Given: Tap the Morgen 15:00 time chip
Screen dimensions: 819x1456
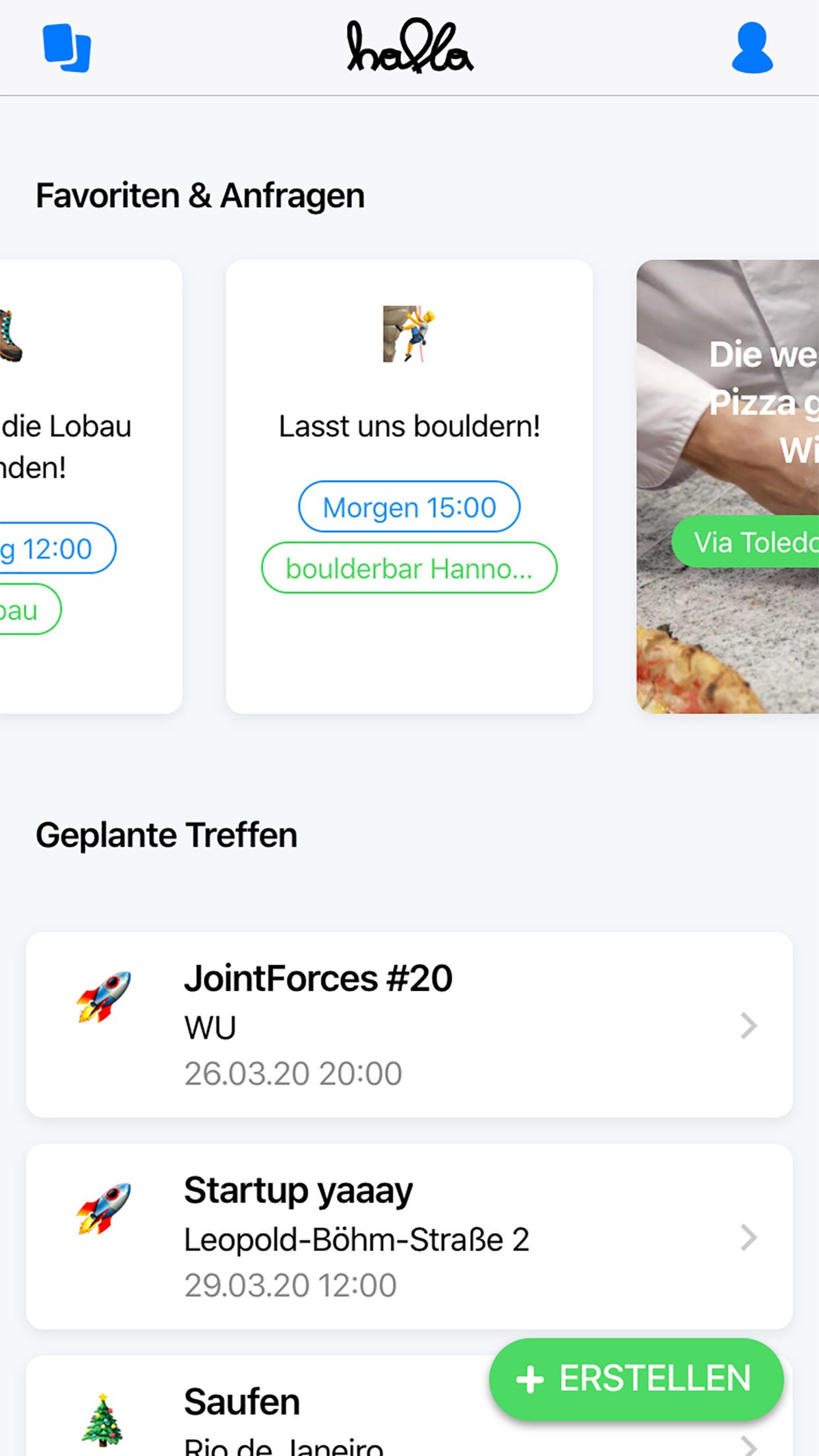Looking at the screenshot, I should [409, 507].
